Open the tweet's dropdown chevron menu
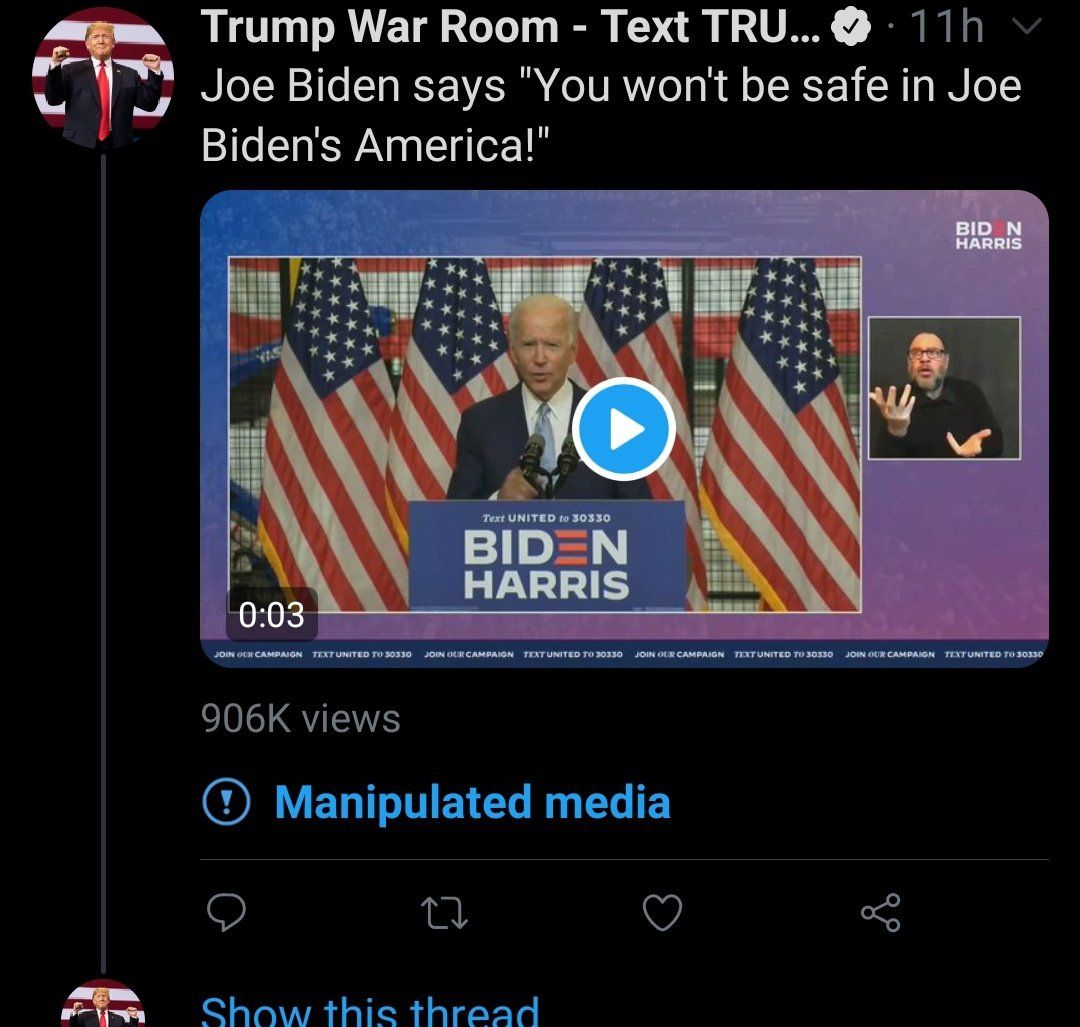This screenshot has width=1080, height=1027. pyautogui.click(x=1027, y=27)
